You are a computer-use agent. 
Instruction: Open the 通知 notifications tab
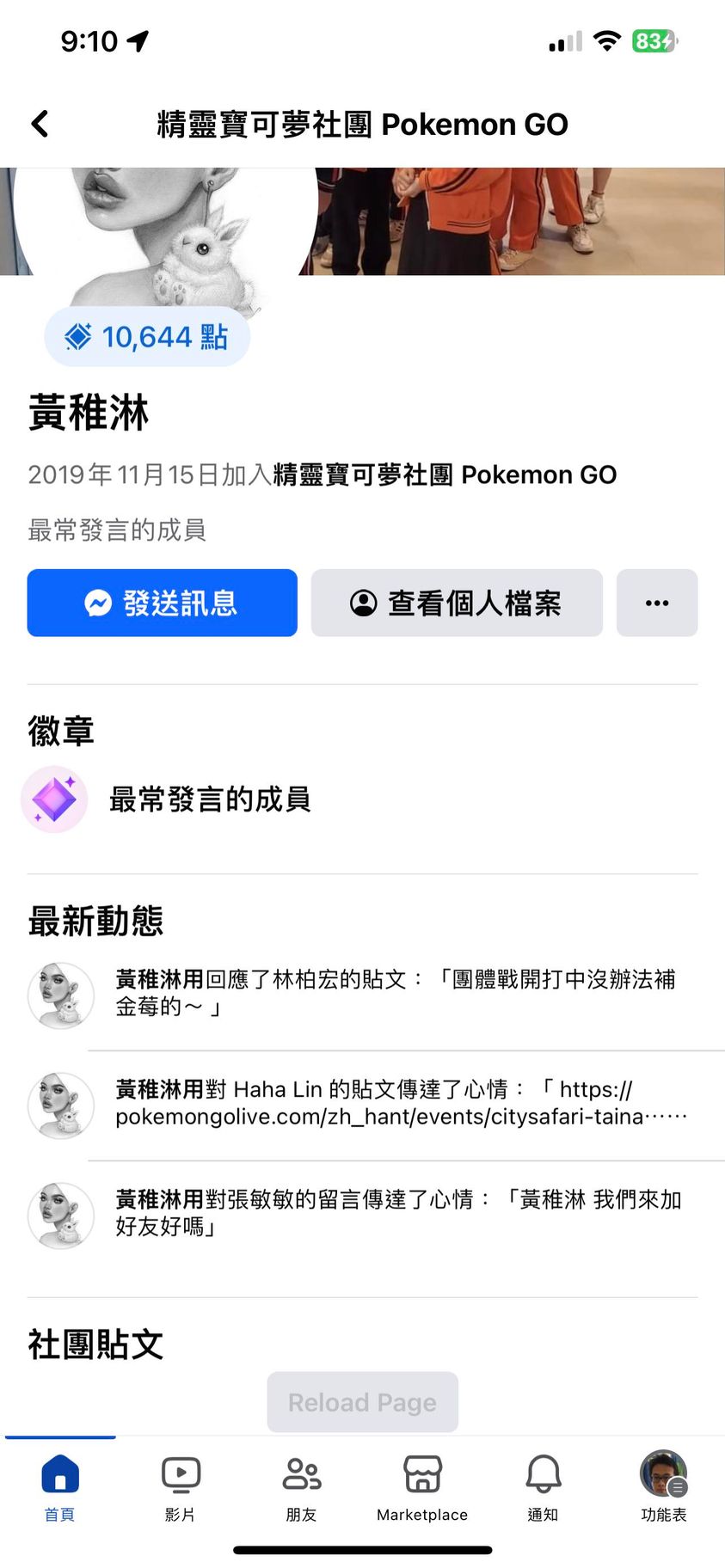click(543, 1487)
